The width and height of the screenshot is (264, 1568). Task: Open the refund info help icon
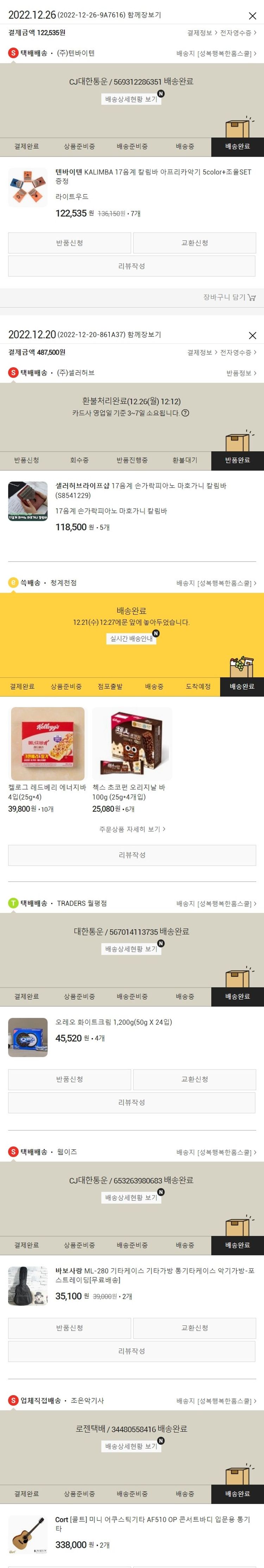pyautogui.click(x=186, y=413)
